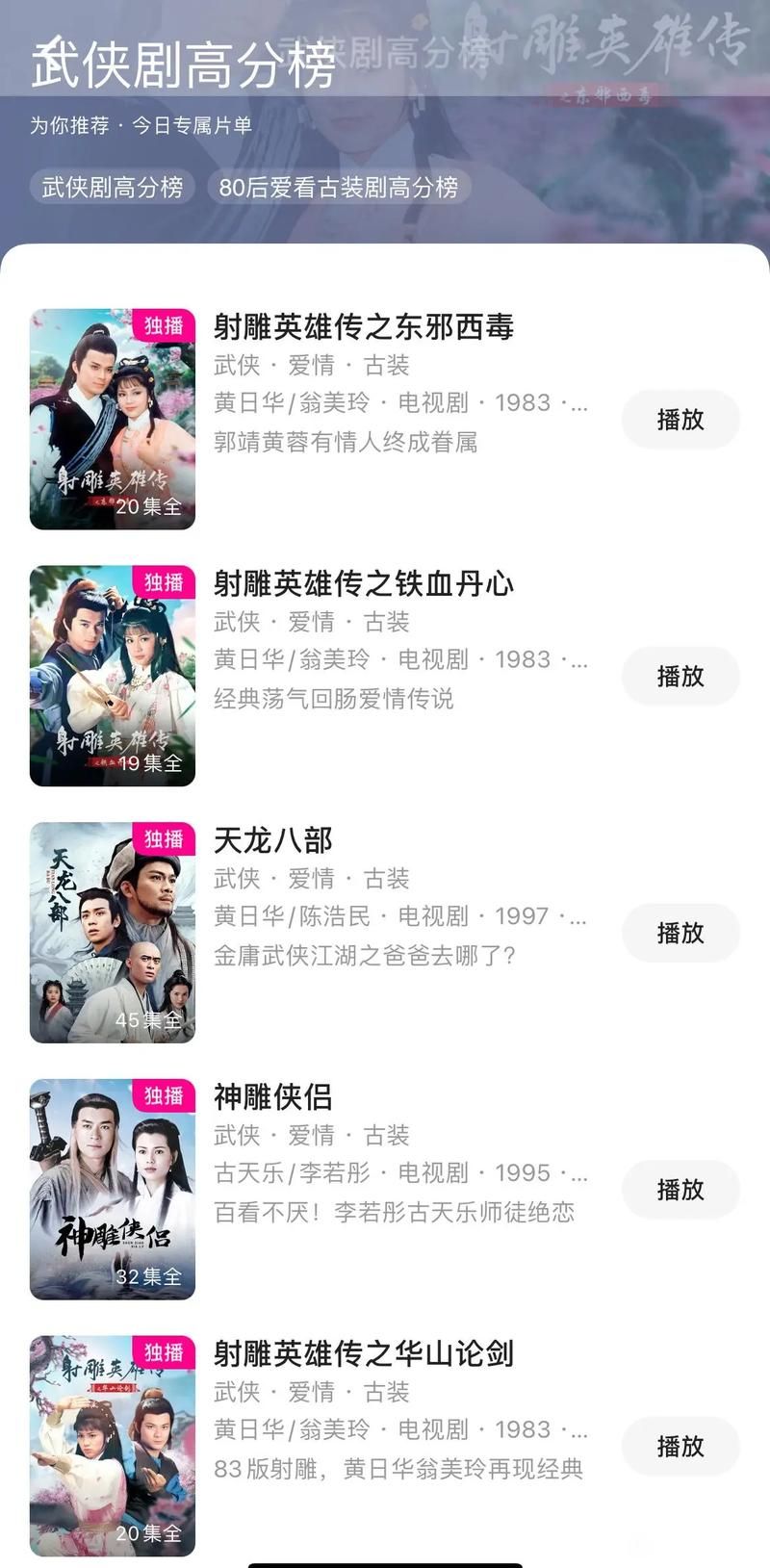Tap the 独播 badge on 神雕侠侣 poster
The width and height of the screenshot is (770, 1568).
tap(166, 1096)
